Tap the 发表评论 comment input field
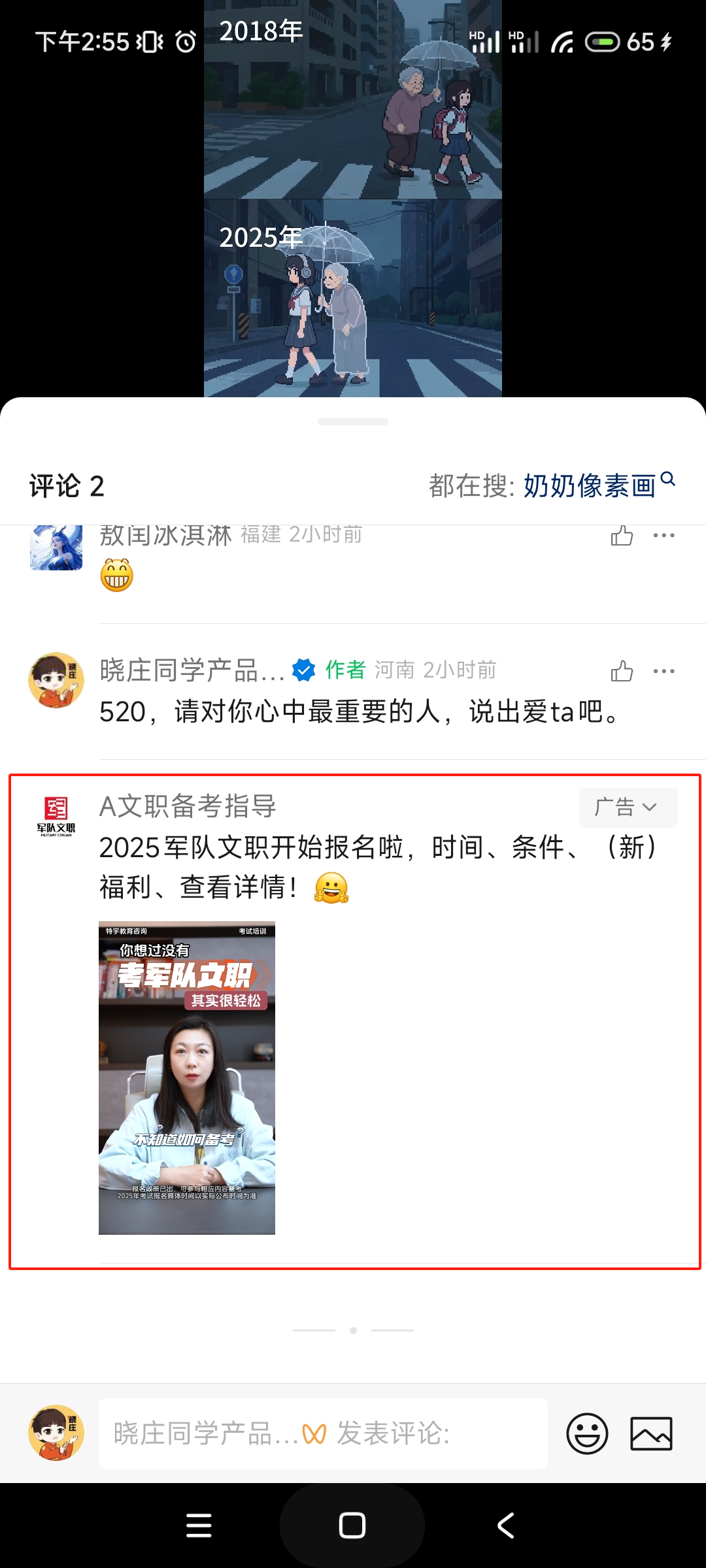This screenshot has width=706, height=1568. coord(323,1433)
